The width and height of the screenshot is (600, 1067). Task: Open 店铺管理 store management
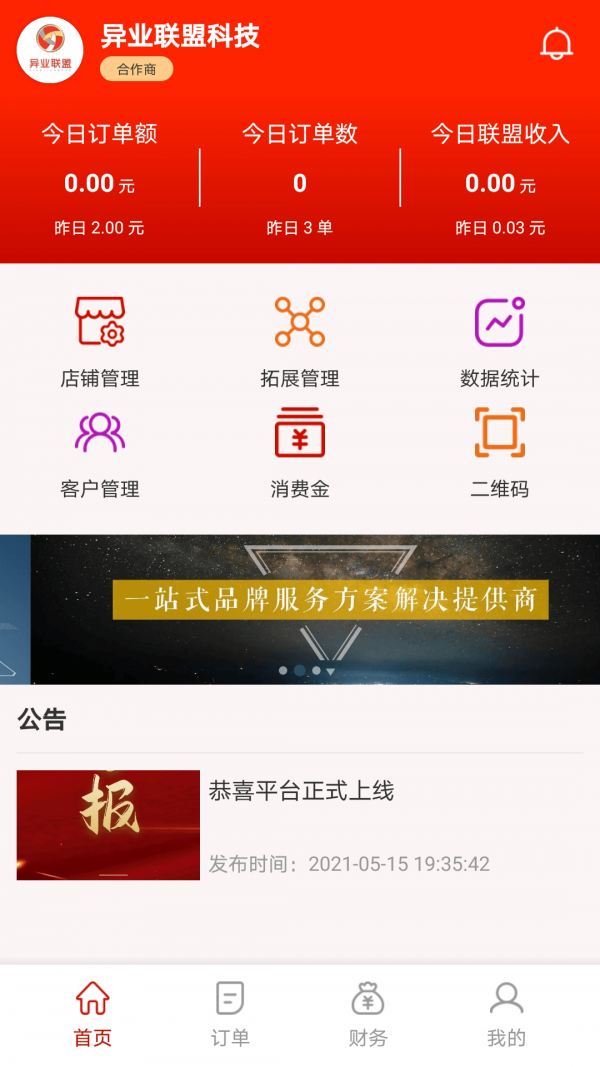100,340
